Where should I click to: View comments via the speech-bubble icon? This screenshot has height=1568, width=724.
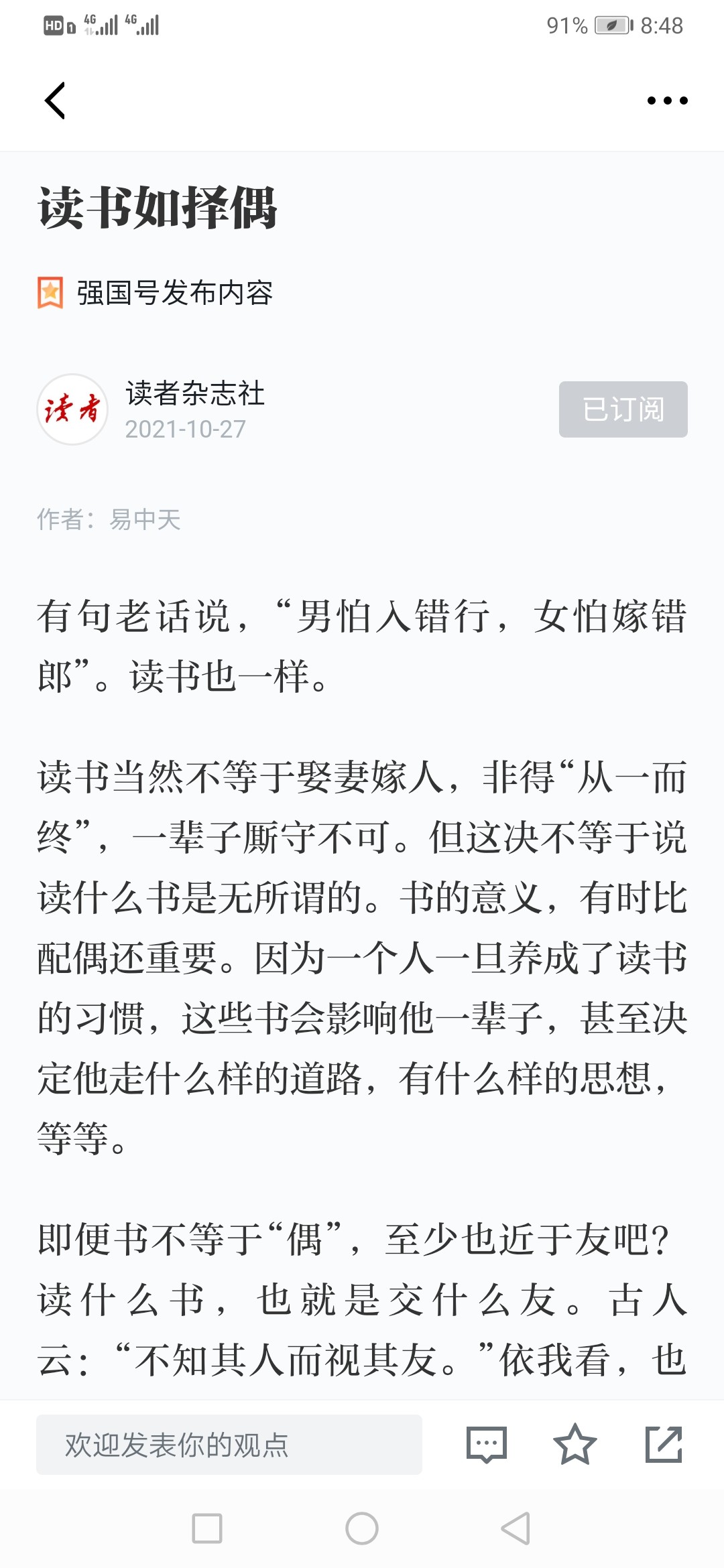pos(487,1445)
